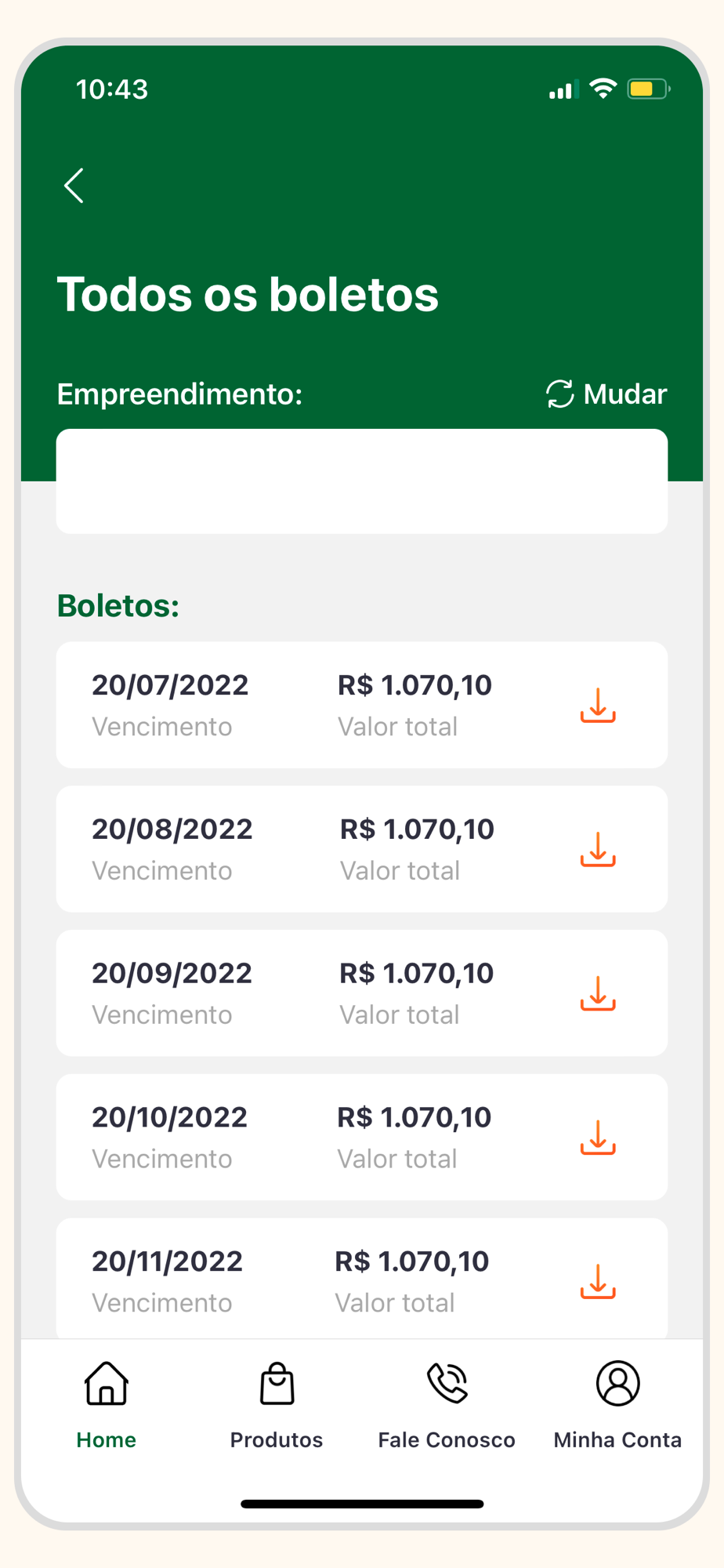The image size is (724, 1568).
Task: Download the boleto due 20/07/2022
Action: (x=598, y=706)
